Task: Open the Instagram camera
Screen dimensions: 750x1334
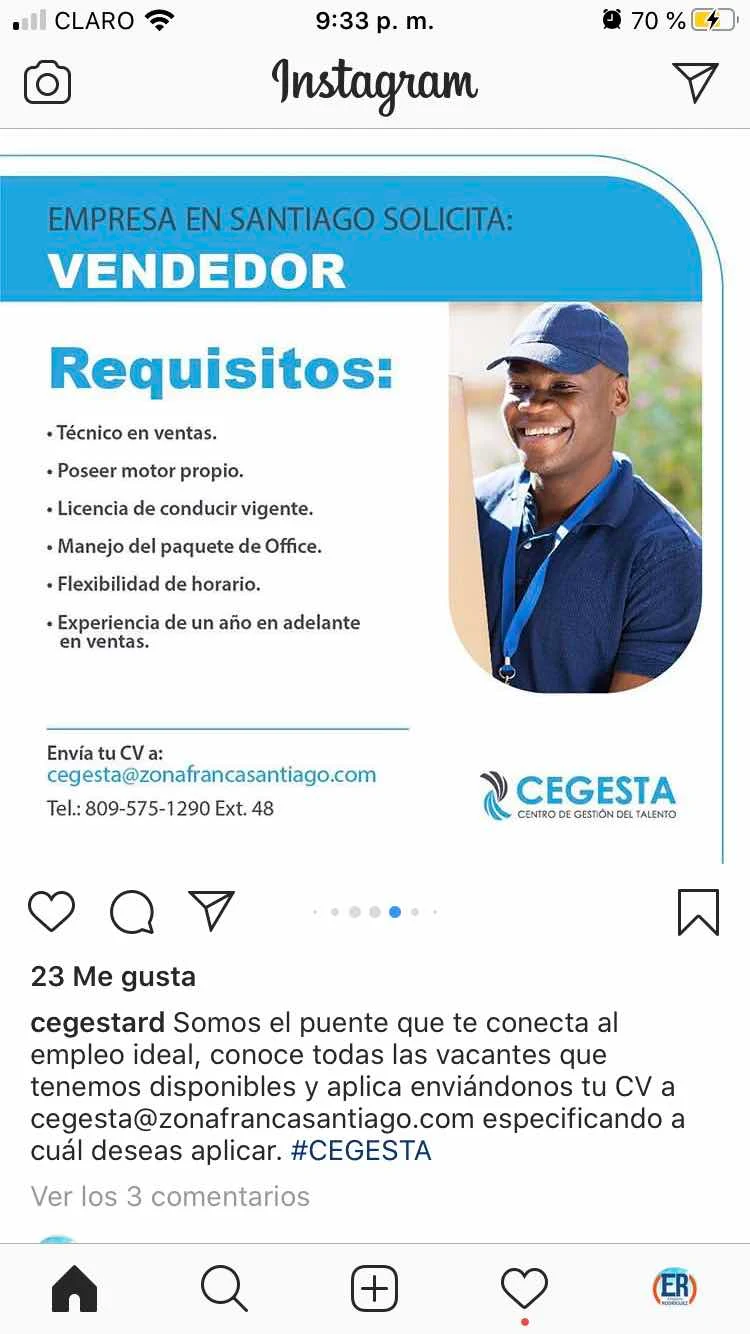Action: tap(47, 83)
